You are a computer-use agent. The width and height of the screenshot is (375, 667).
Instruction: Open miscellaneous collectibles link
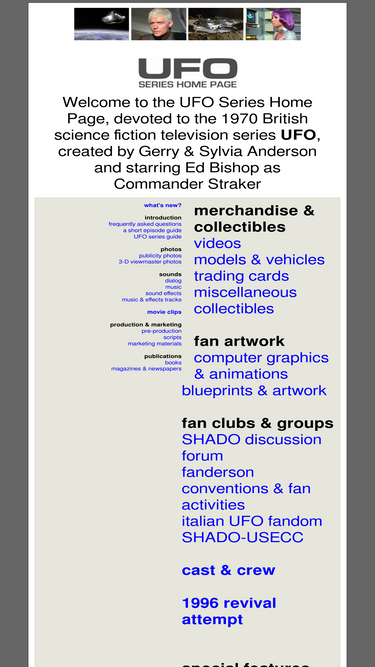[245, 300]
